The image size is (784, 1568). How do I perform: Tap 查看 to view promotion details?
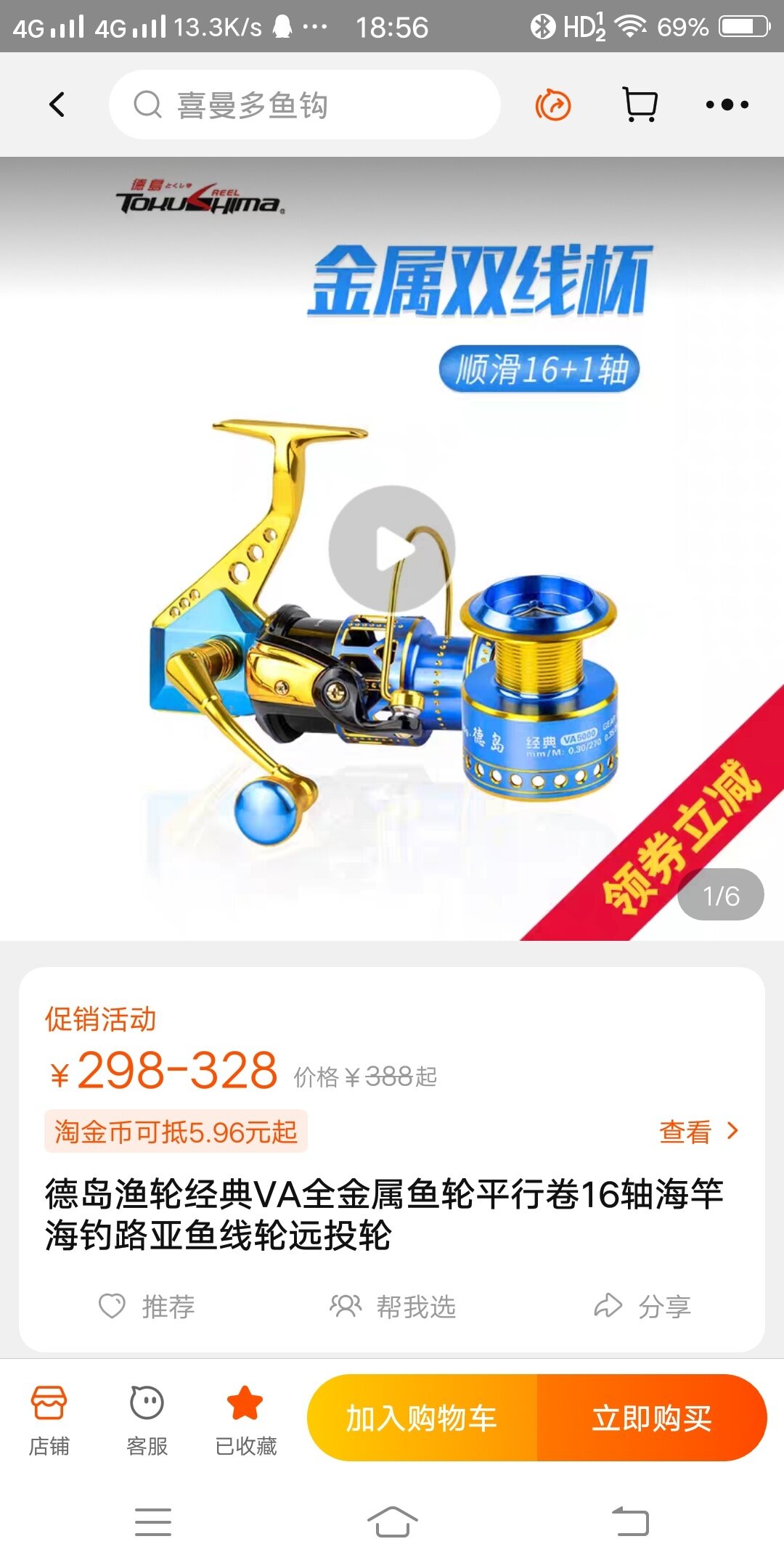coord(697,1132)
